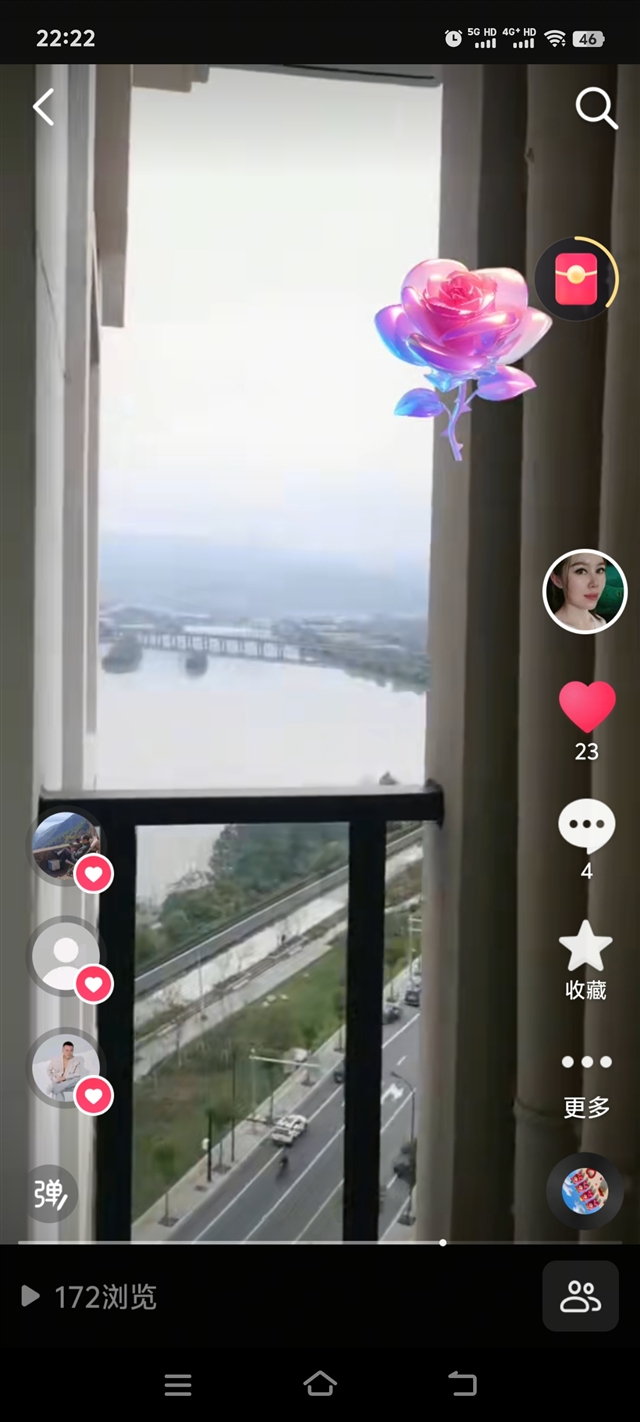Toggle the 弹 bullet comments button
The width and height of the screenshot is (640, 1422).
[50, 1194]
